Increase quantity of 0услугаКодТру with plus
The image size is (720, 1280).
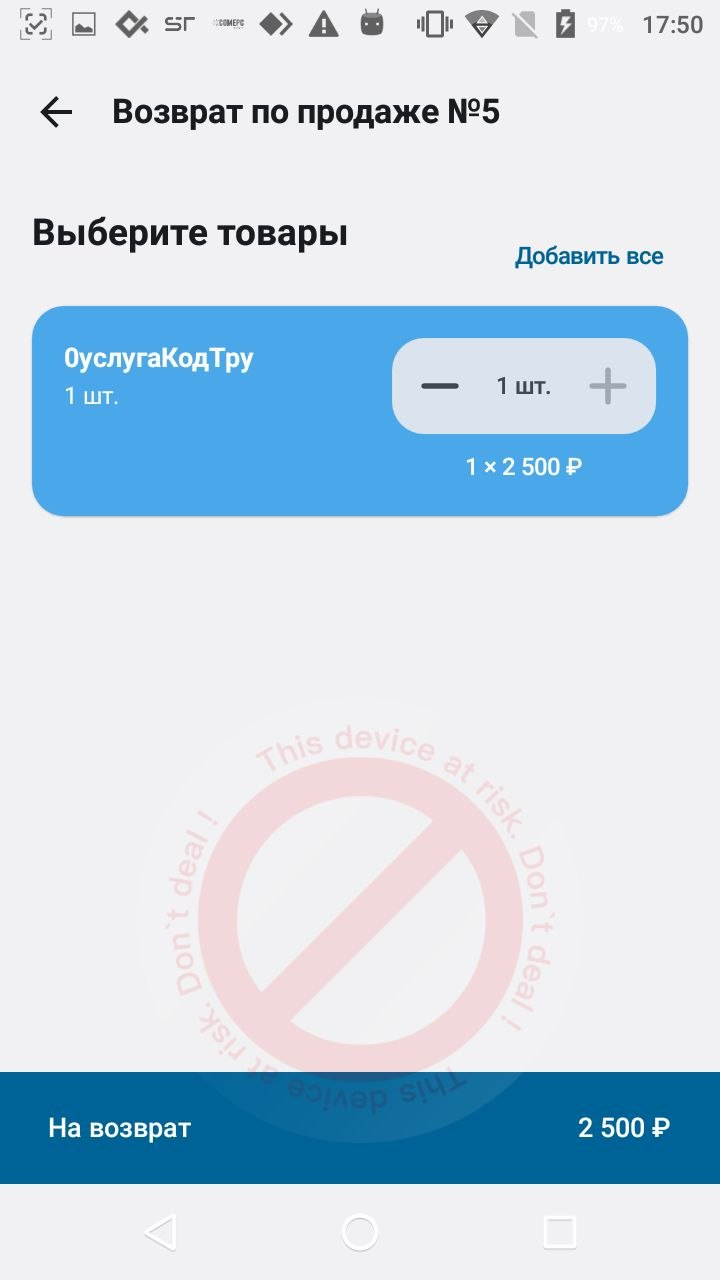click(x=607, y=386)
